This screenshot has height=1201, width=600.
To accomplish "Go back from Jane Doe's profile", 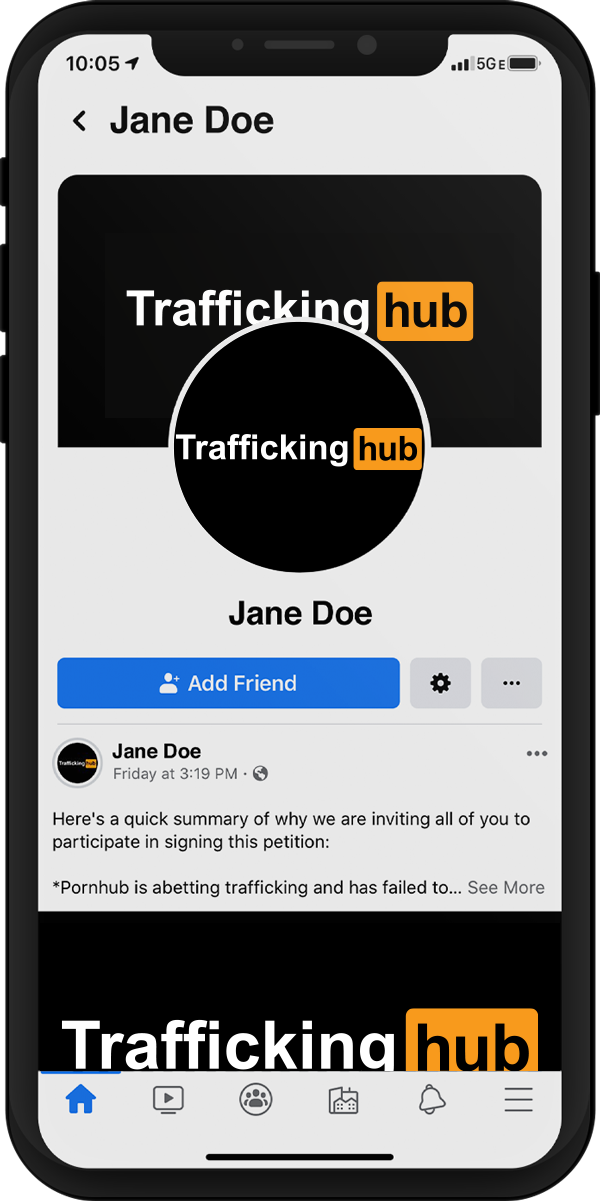I will (x=80, y=122).
